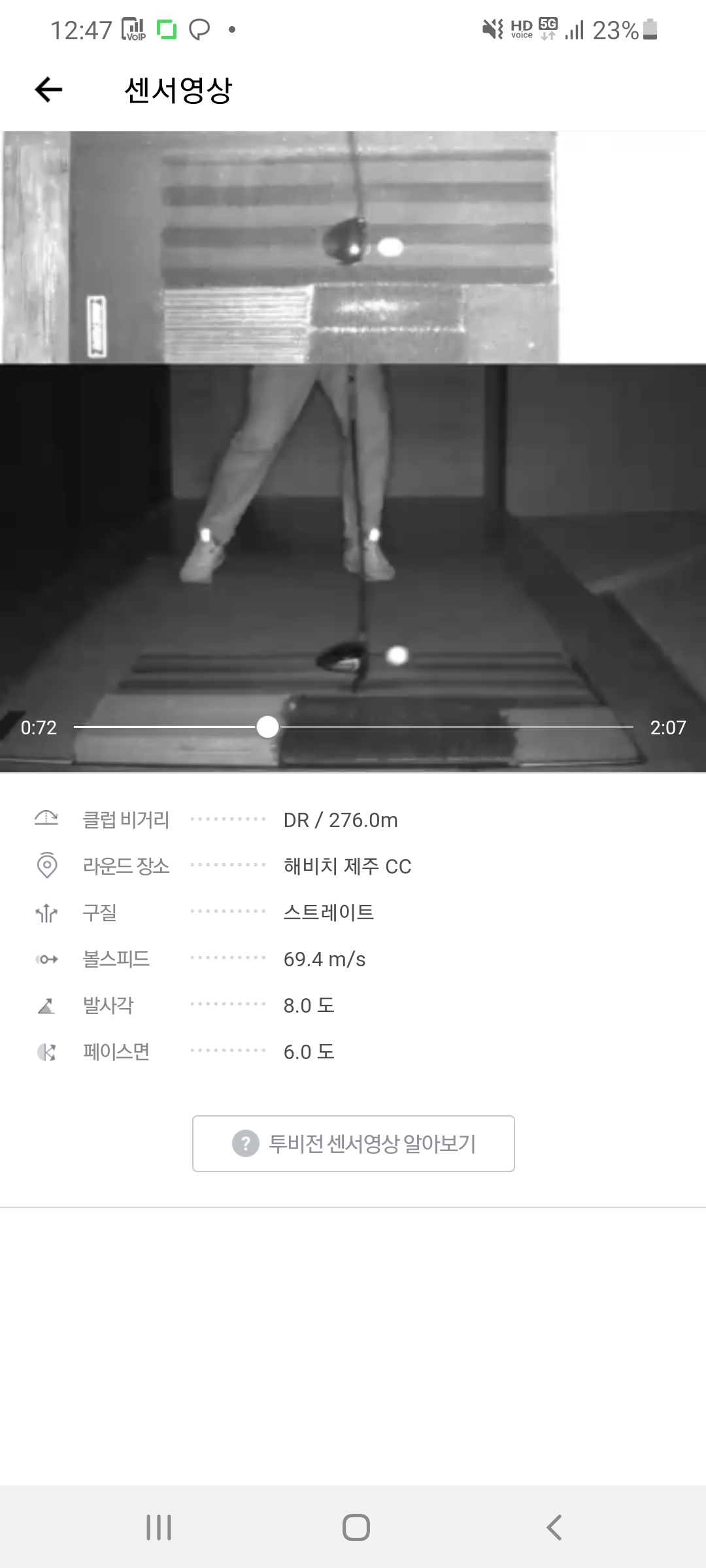Tap the video progress slider handle
The height and width of the screenshot is (1568, 706).
coord(267,727)
